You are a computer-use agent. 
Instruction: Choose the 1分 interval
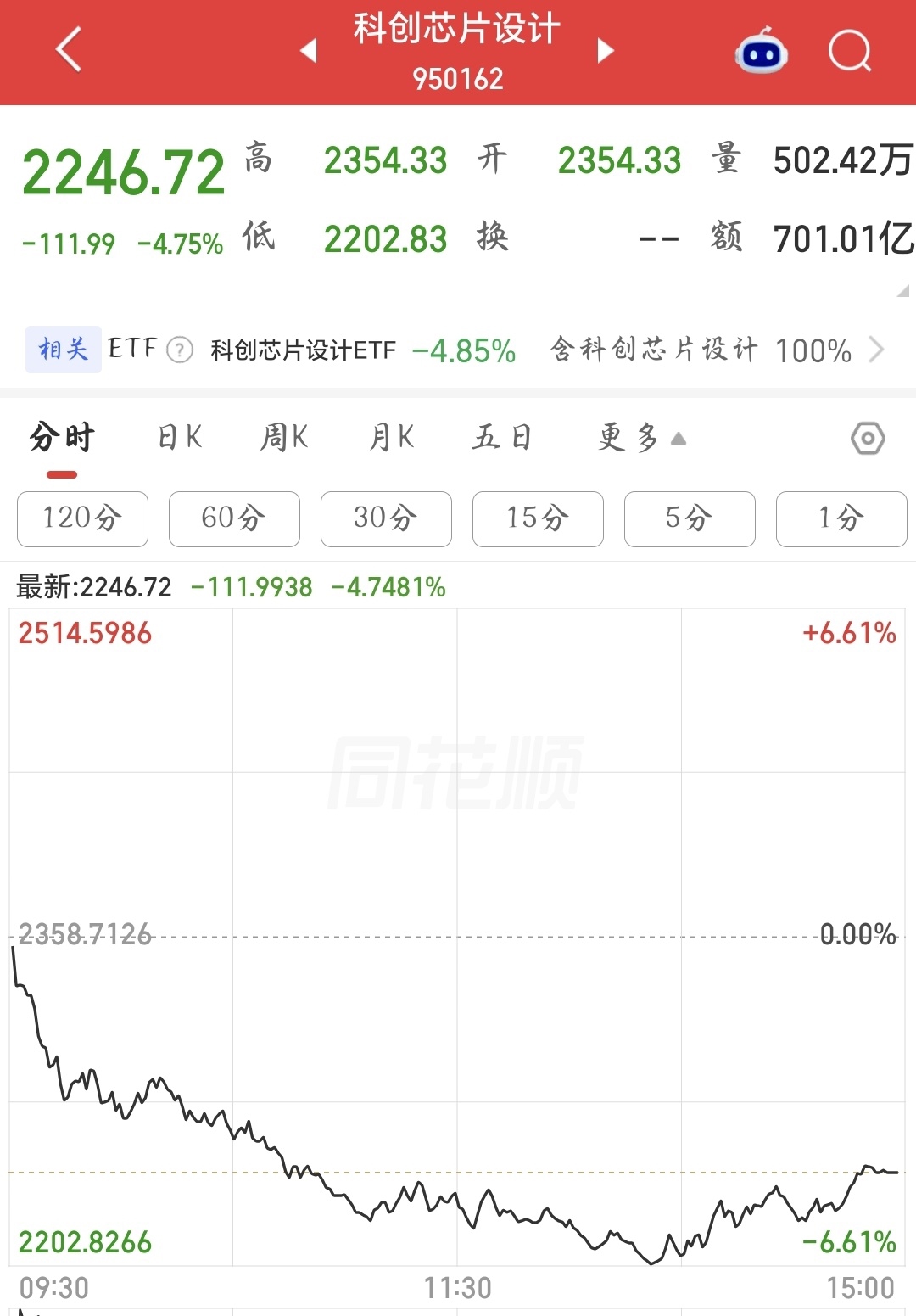coord(841,518)
